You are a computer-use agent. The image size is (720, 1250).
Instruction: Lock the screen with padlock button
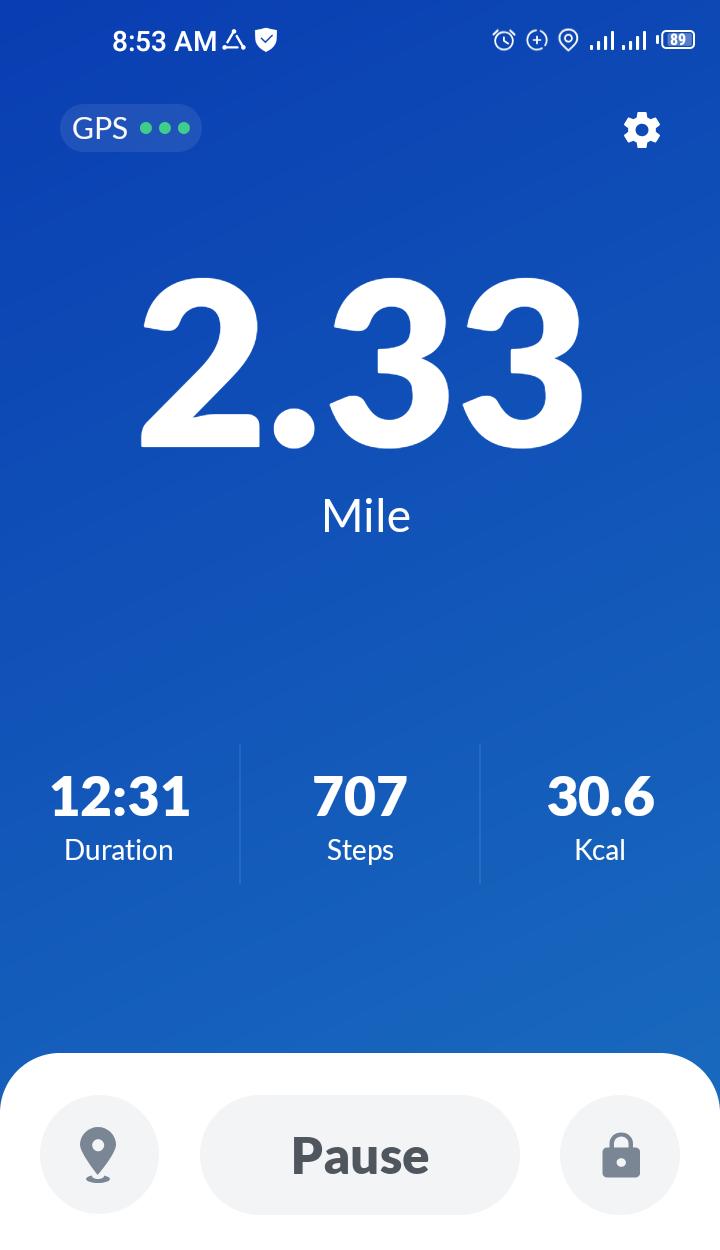(620, 1155)
